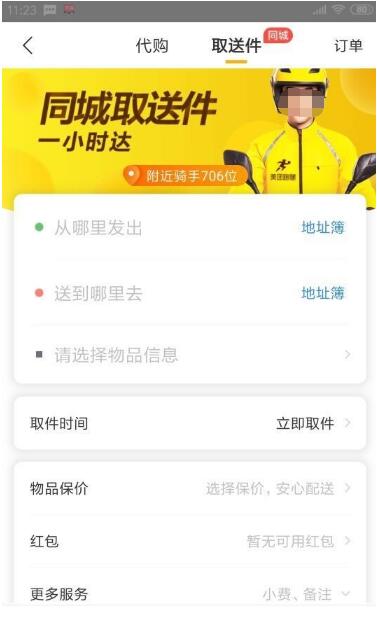The height and width of the screenshot is (618, 377).
Task: Choose item info via 请选择物品信息
Action: (x=190, y=355)
